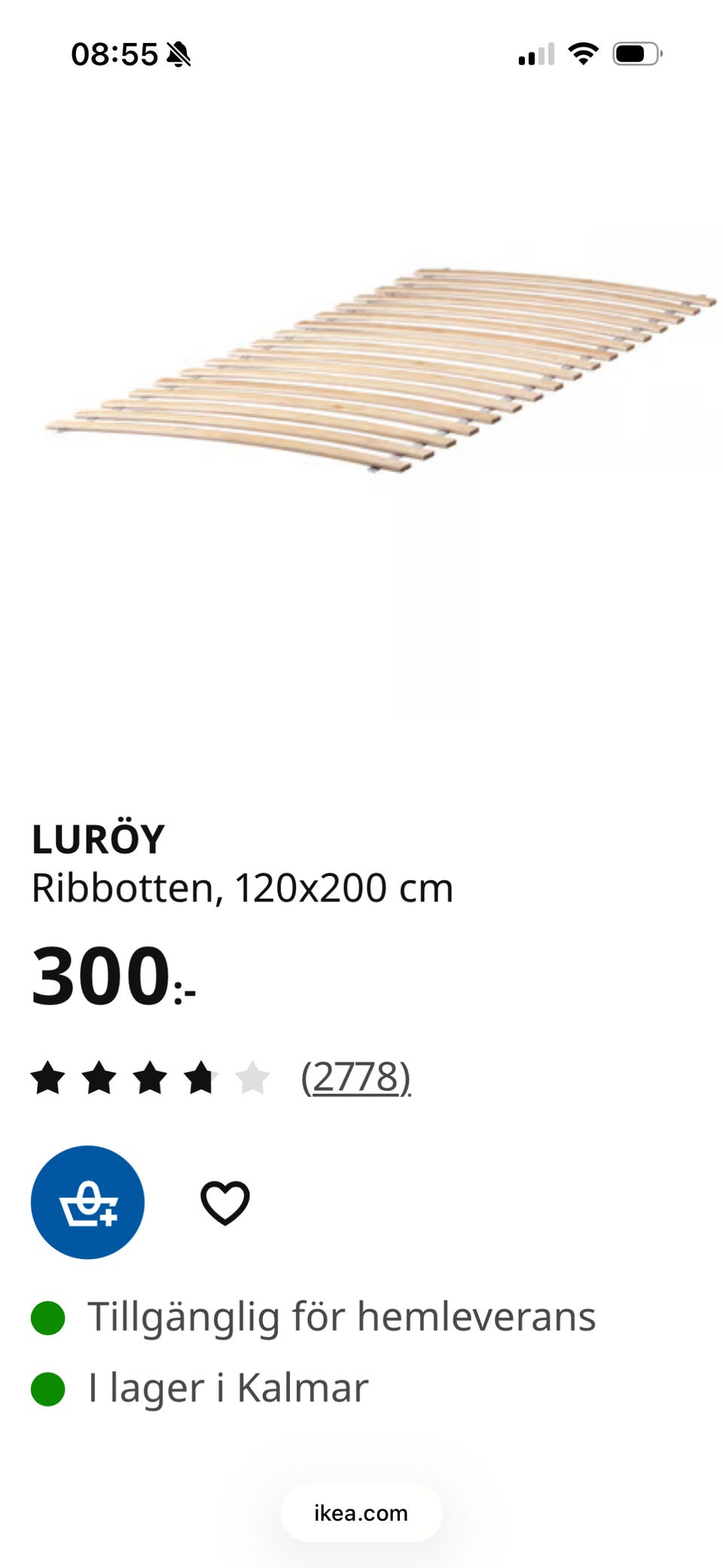Tap the ikea.com address pill
The height and width of the screenshot is (1568, 723).
click(x=361, y=1512)
